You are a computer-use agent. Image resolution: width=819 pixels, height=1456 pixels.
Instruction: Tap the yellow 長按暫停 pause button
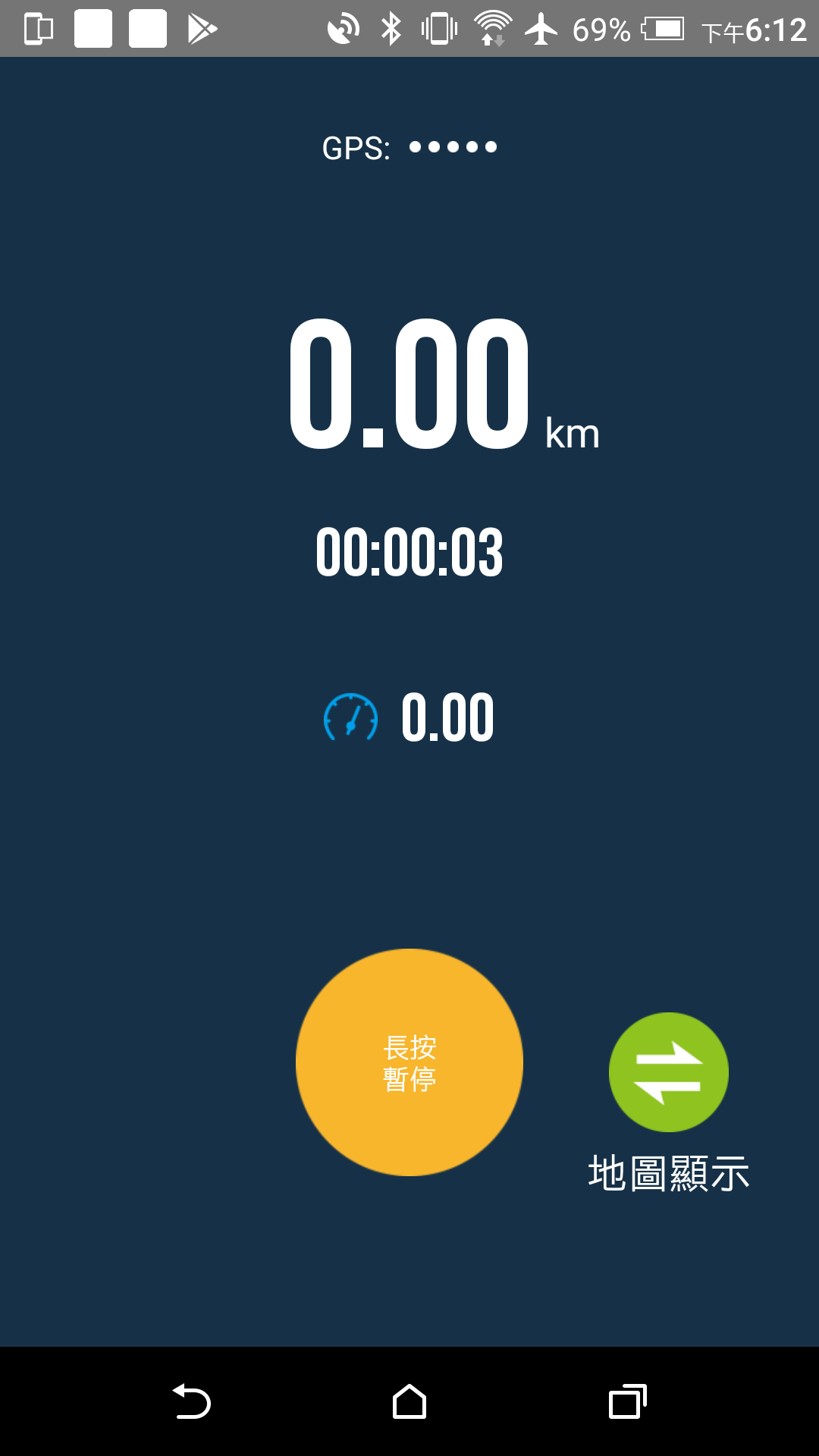[409, 1062]
